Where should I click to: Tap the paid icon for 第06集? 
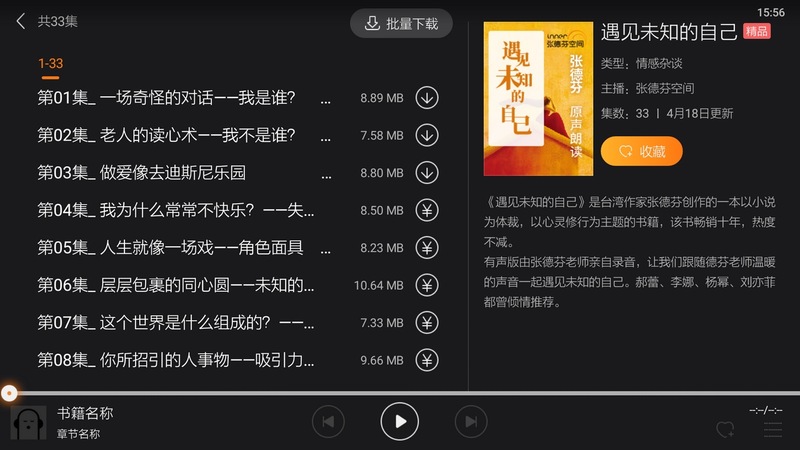tap(427, 285)
